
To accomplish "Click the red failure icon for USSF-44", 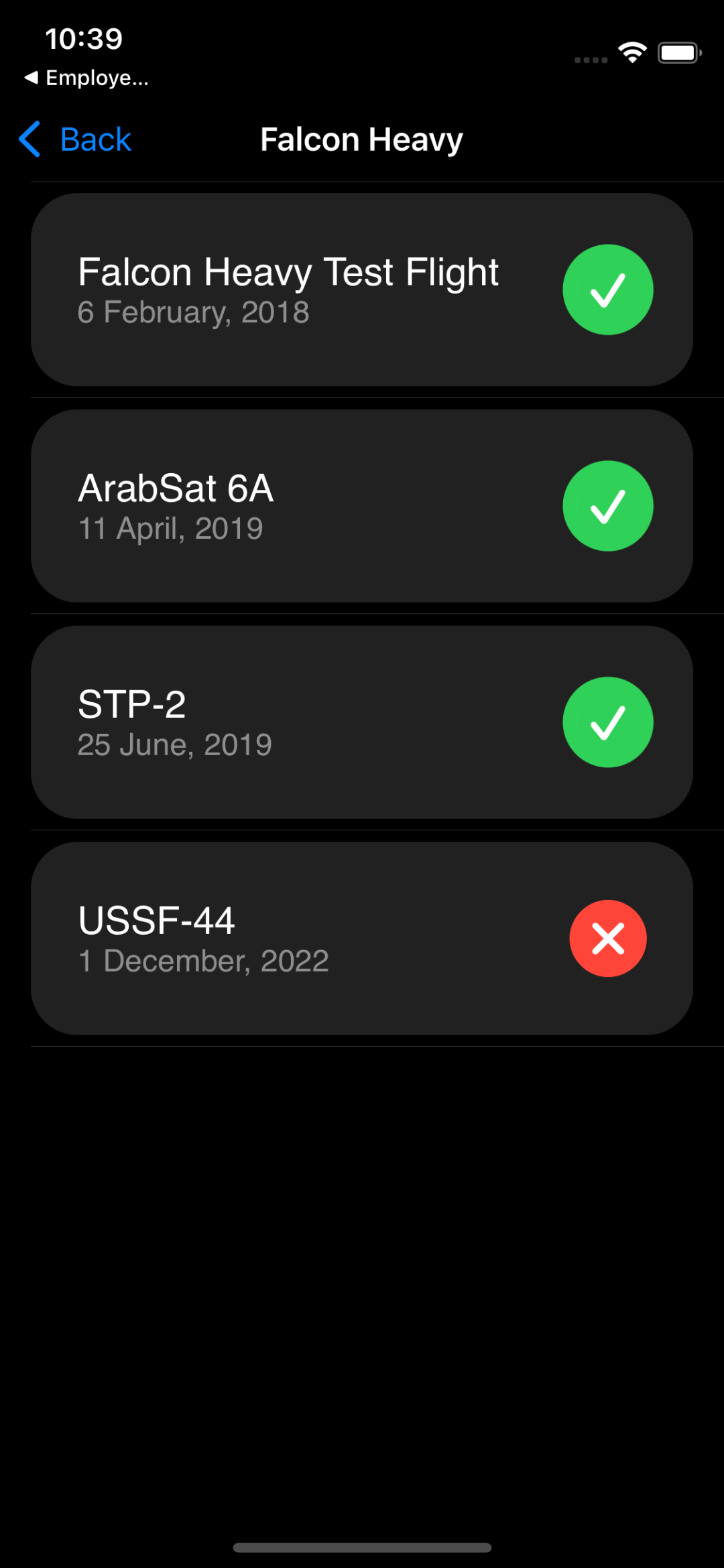I will [x=607, y=937].
